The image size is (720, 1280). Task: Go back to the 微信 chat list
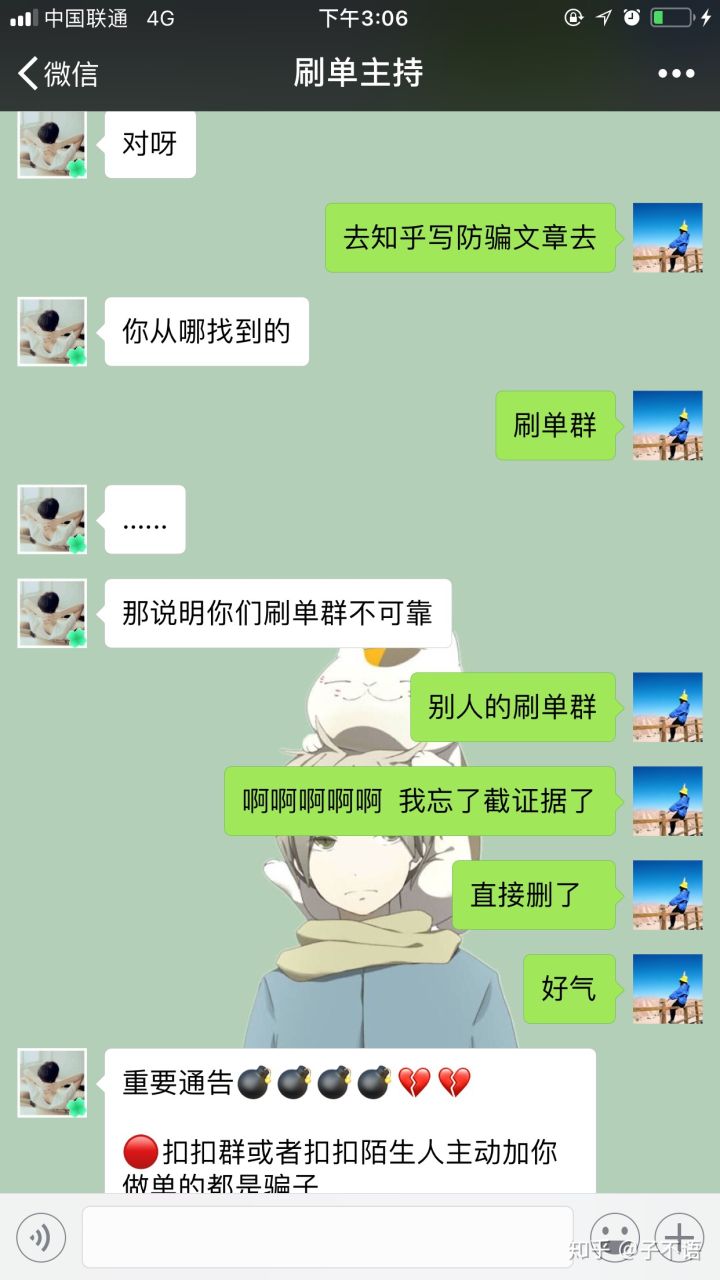pyautogui.click(x=58, y=73)
